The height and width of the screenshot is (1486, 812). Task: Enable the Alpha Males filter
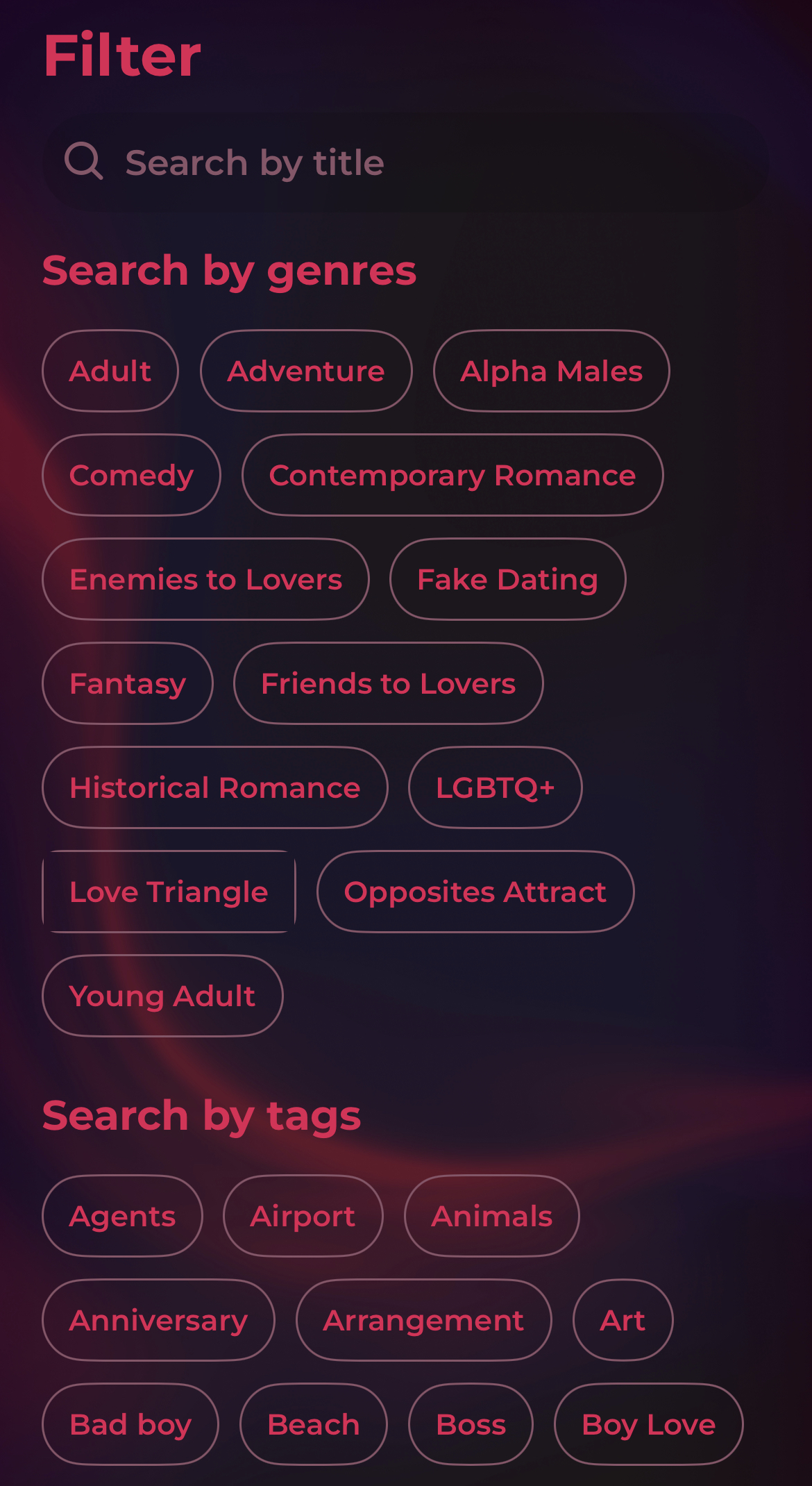tap(551, 370)
